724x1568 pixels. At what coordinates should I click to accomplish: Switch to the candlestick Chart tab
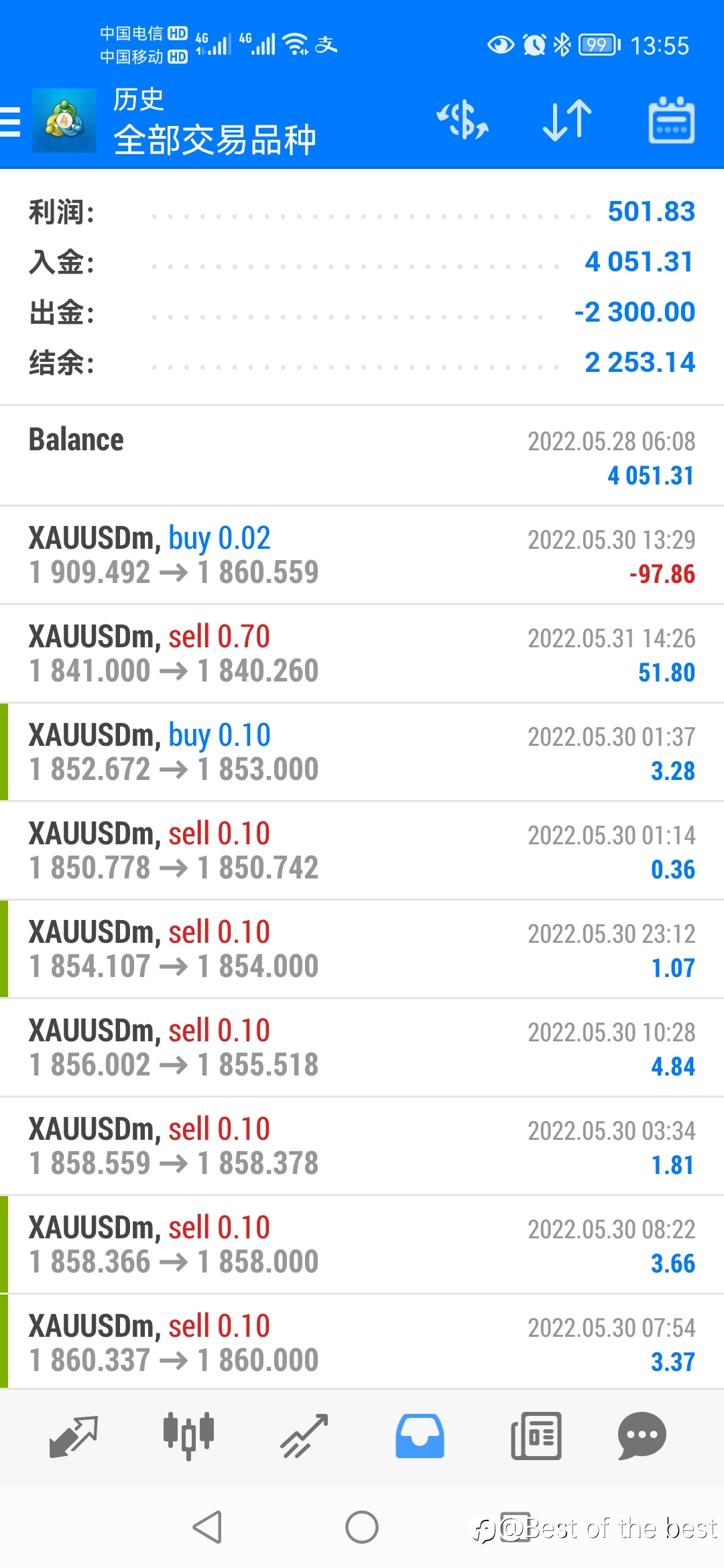tap(188, 1436)
